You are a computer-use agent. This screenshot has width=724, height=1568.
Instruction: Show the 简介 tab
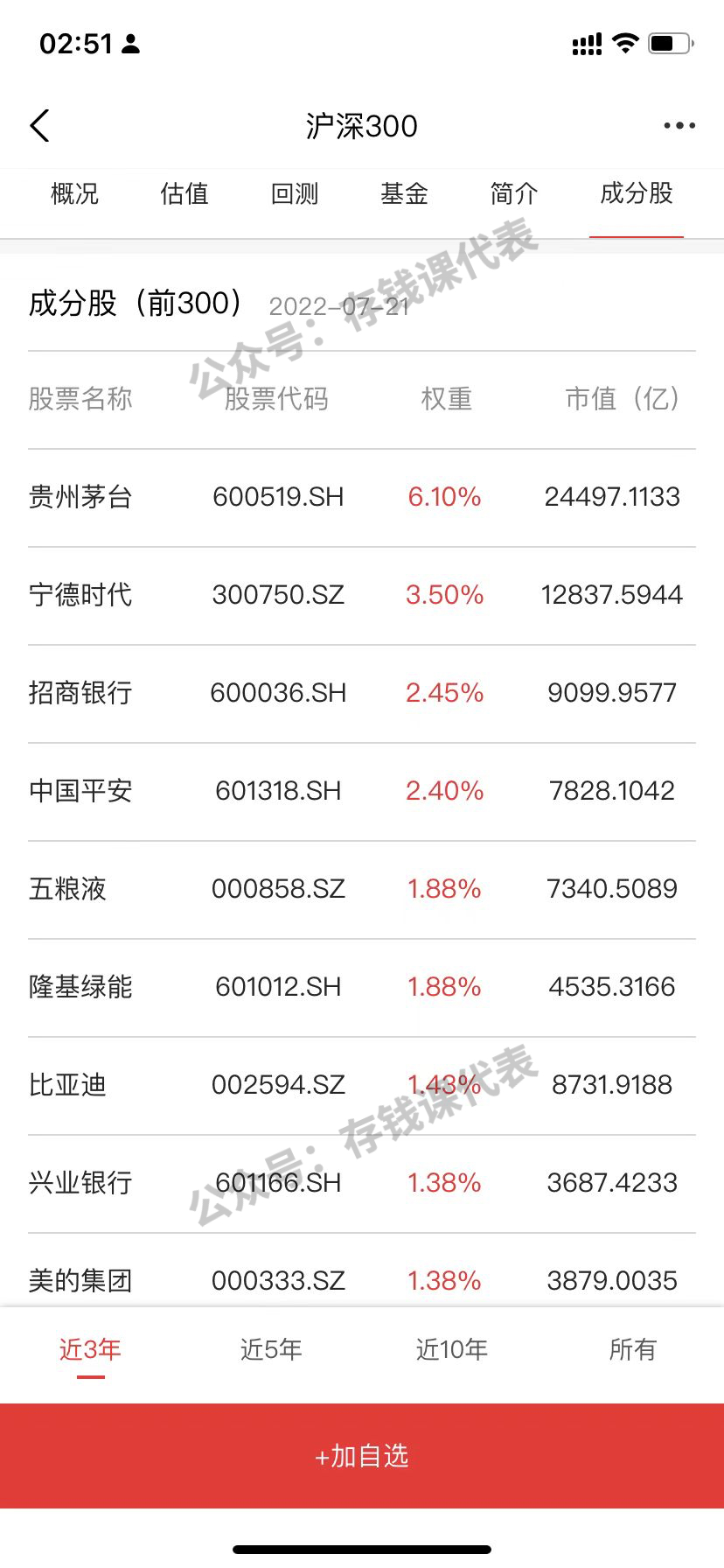(x=514, y=193)
